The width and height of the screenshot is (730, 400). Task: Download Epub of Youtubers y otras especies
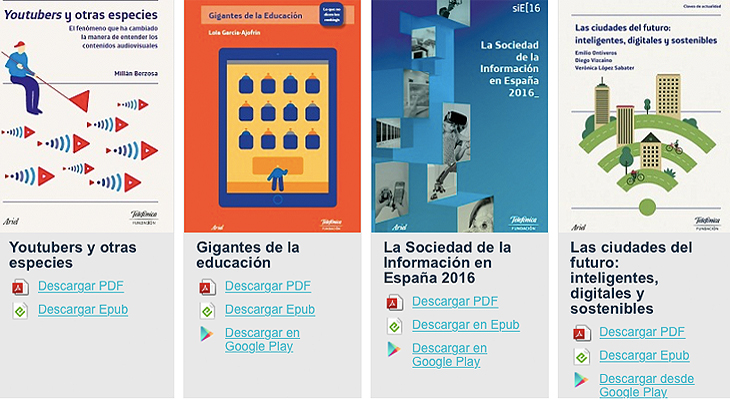(x=83, y=310)
